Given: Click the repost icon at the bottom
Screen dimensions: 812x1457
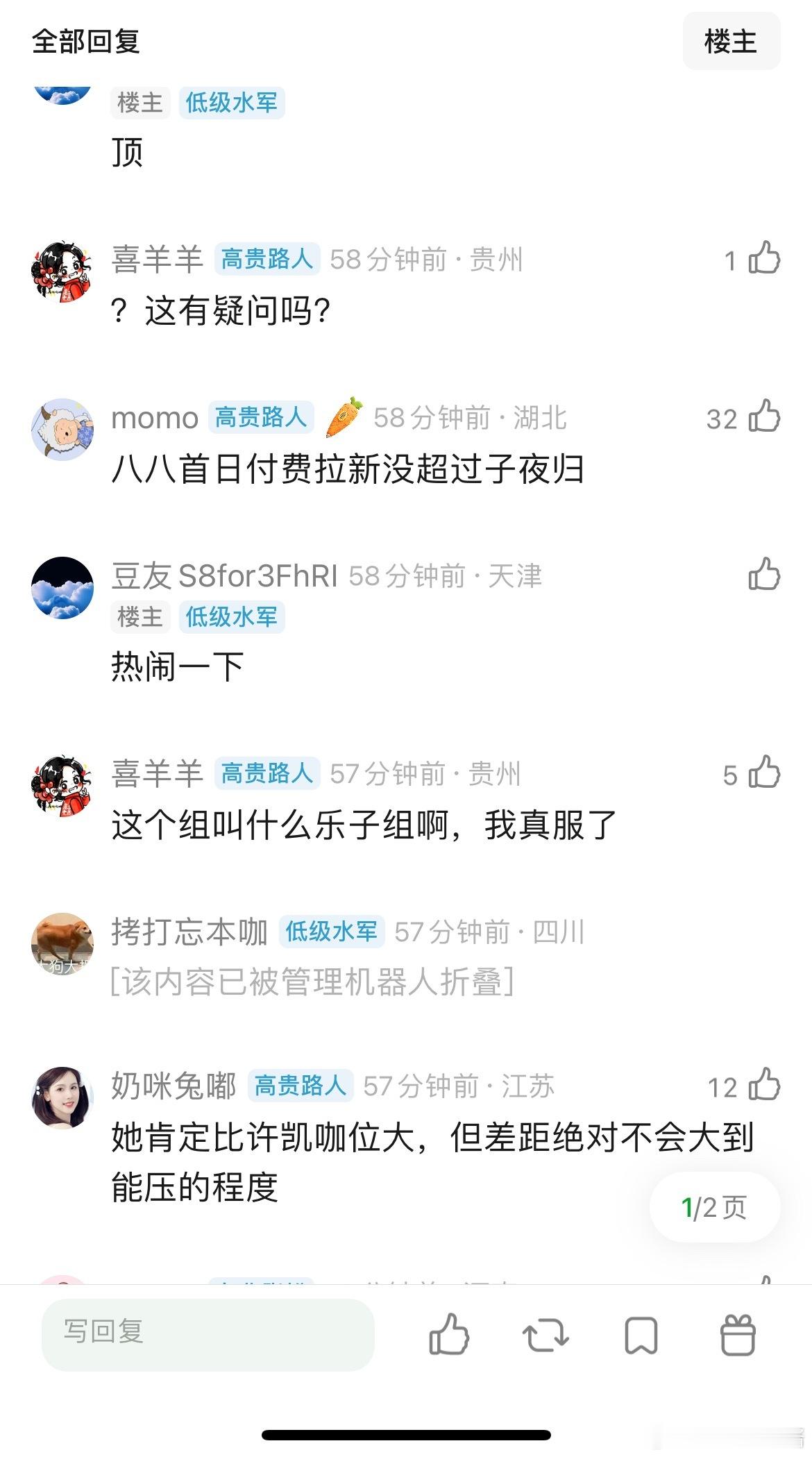Looking at the screenshot, I should [545, 1335].
